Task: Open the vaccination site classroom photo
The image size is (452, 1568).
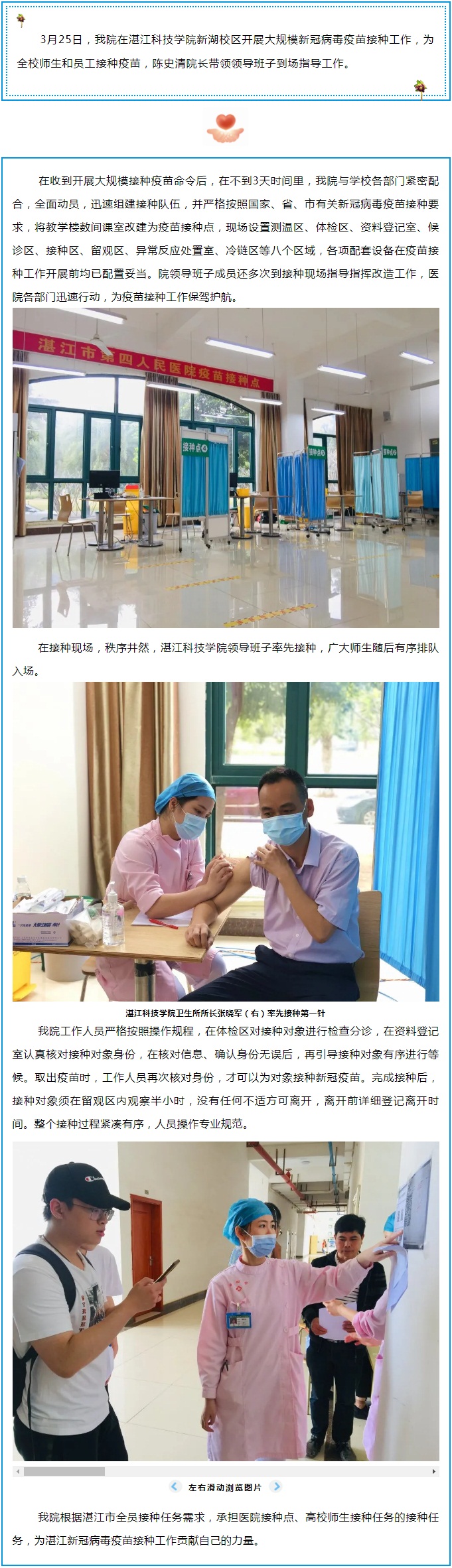Action: 226,468
